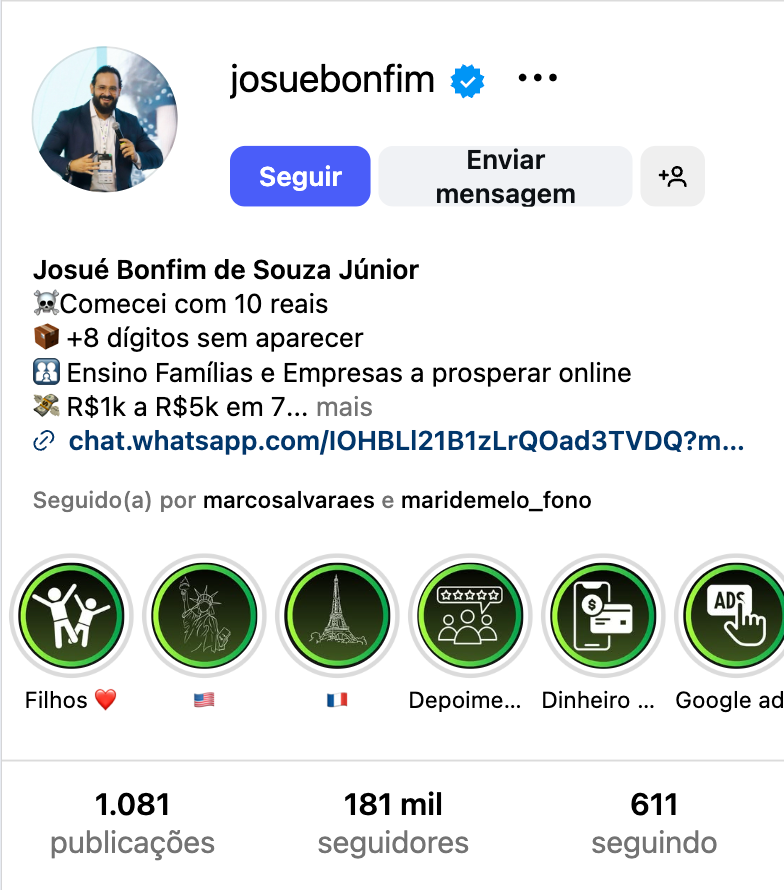Open the three-dot options menu
This screenshot has height=890, width=784.
[538, 78]
